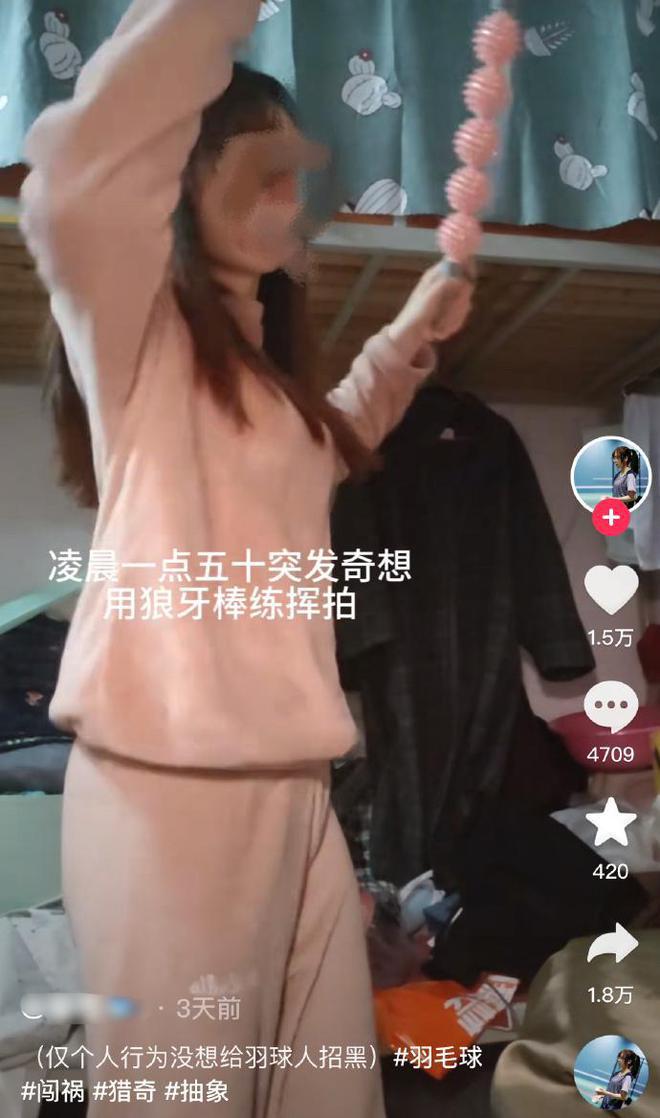
Task: Add this video to favorites with the star
Action: pos(611,824)
